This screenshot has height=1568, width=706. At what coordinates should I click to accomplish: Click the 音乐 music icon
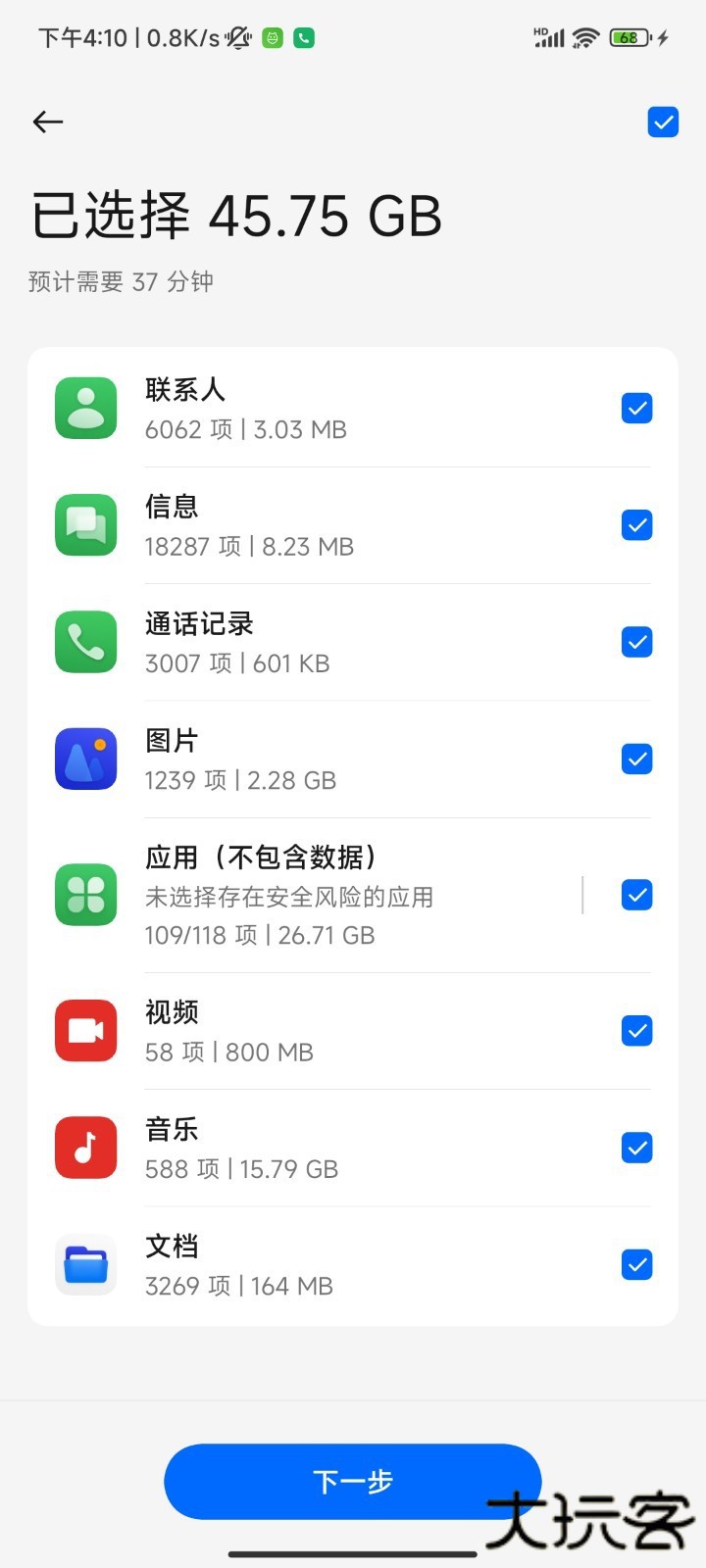click(x=85, y=1147)
